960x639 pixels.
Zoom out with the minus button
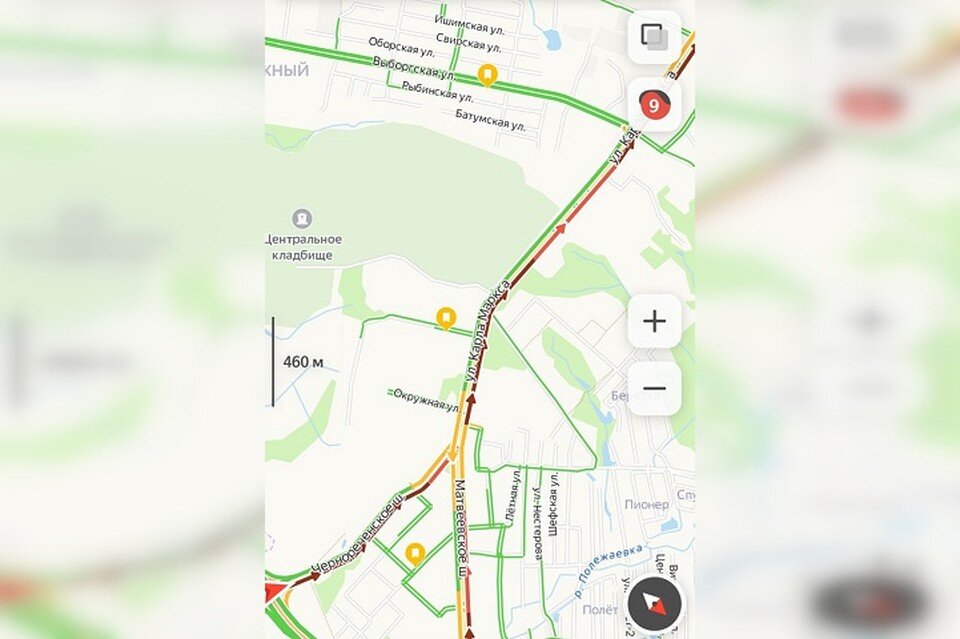[x=654, y=388]
